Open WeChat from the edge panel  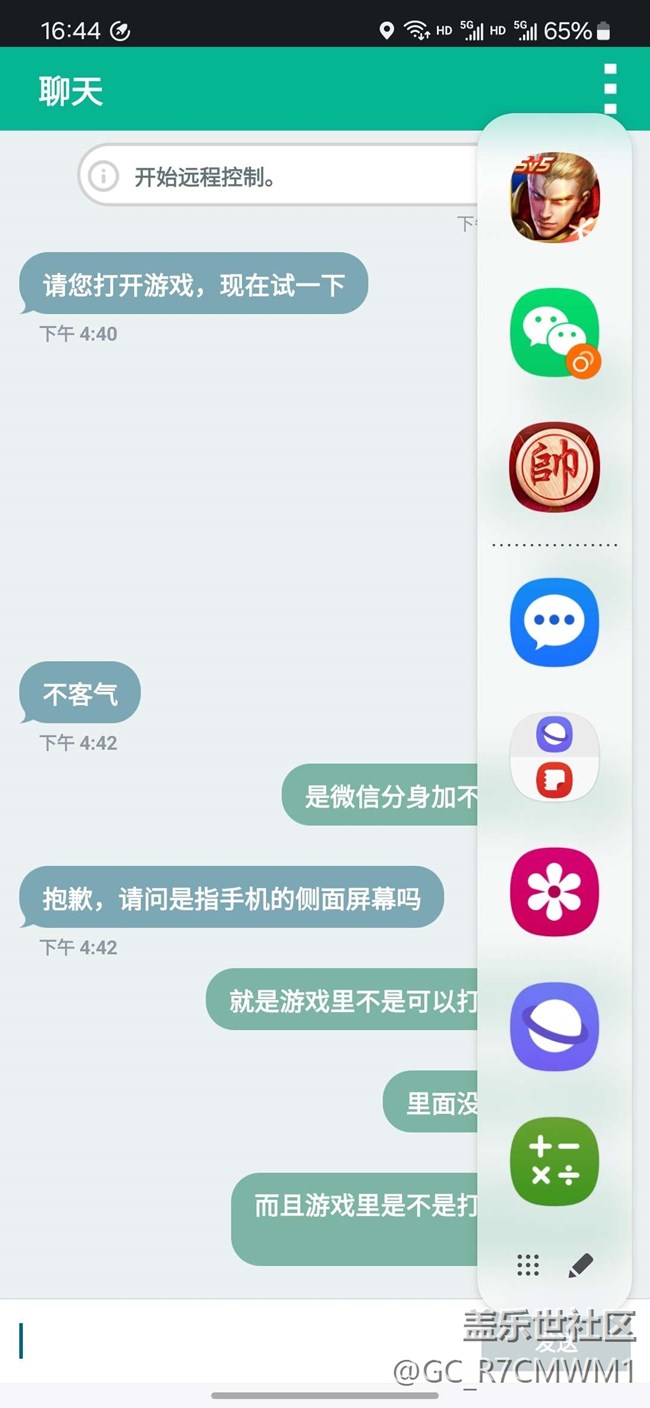click(x=554, y=333)
